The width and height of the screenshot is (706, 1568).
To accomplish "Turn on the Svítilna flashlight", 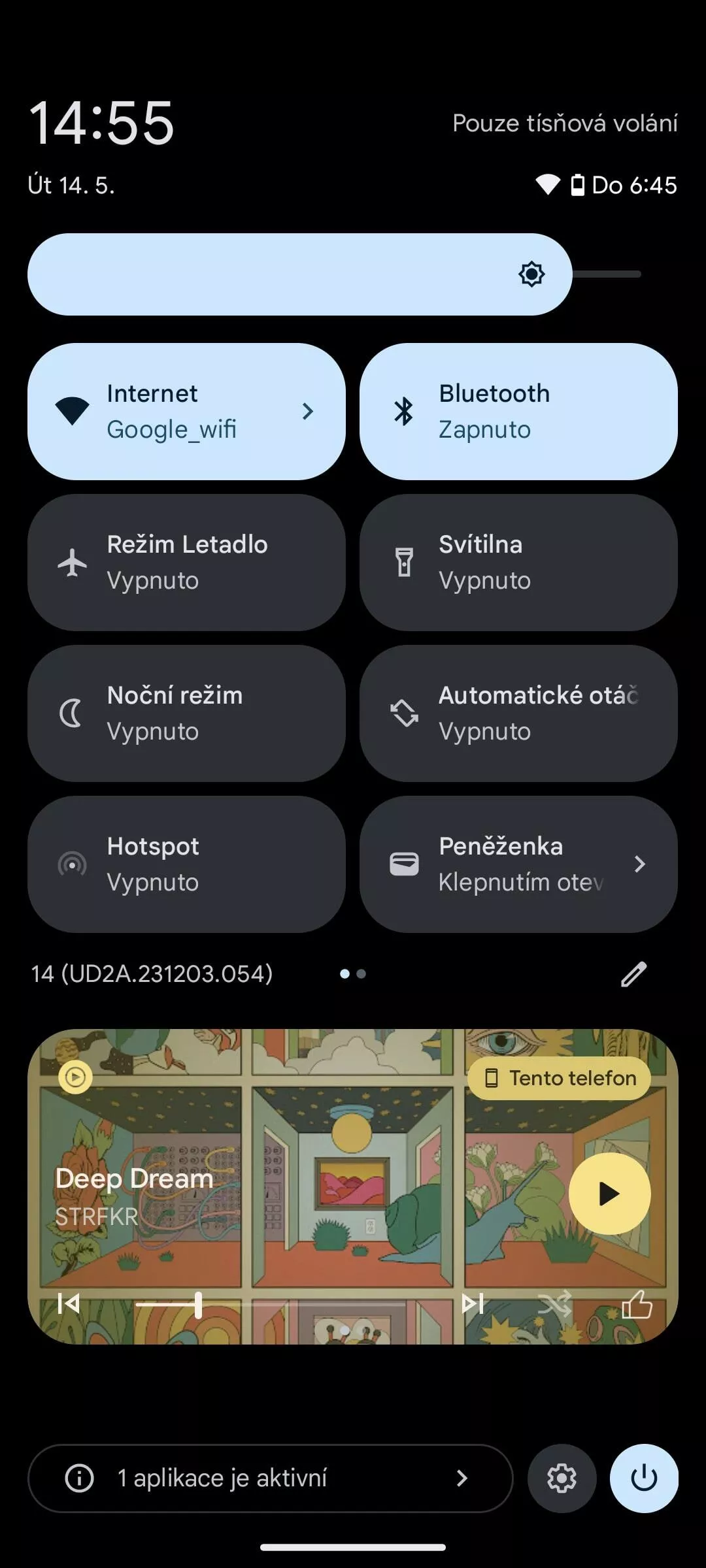I will (518, 563).
